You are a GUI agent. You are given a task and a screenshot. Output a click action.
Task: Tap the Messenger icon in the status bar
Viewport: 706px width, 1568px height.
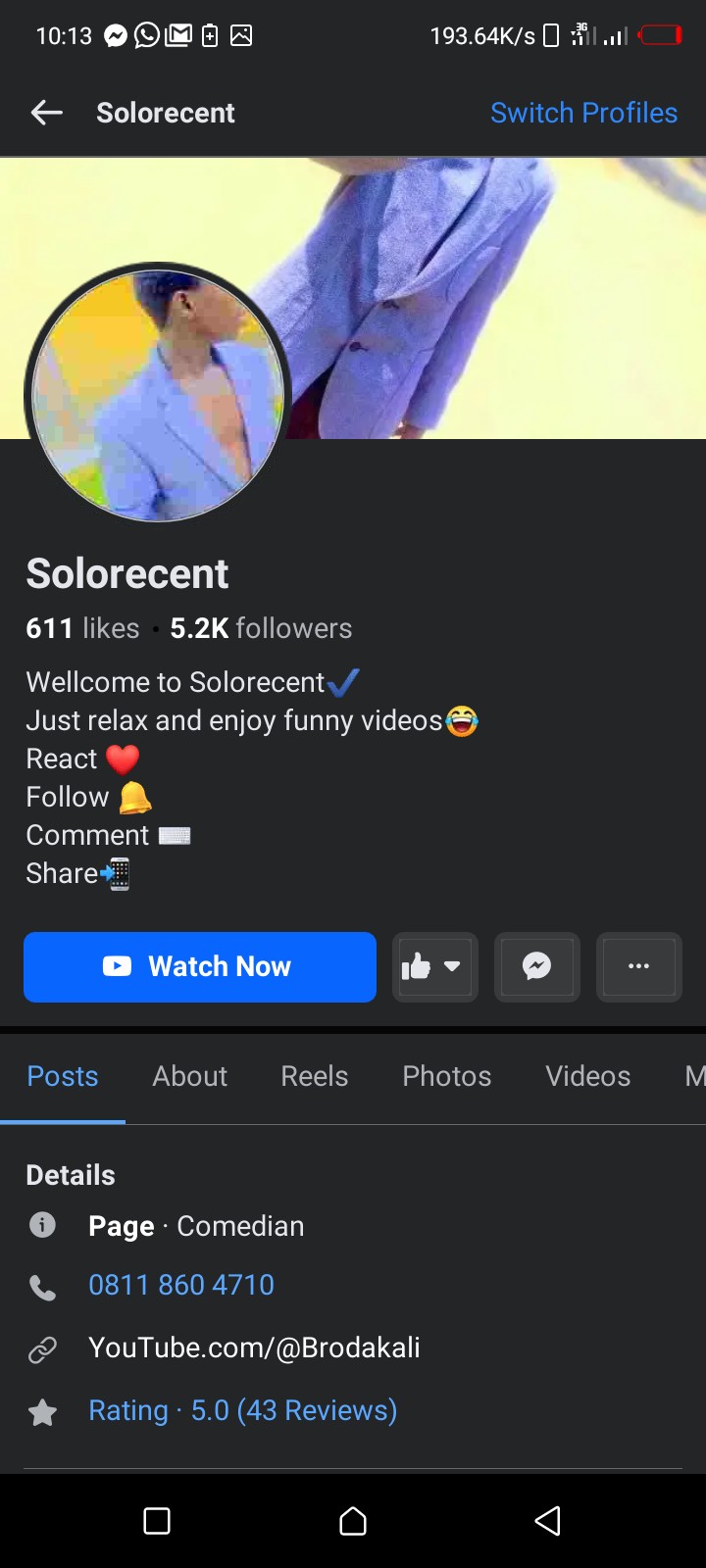click(115, 35)
